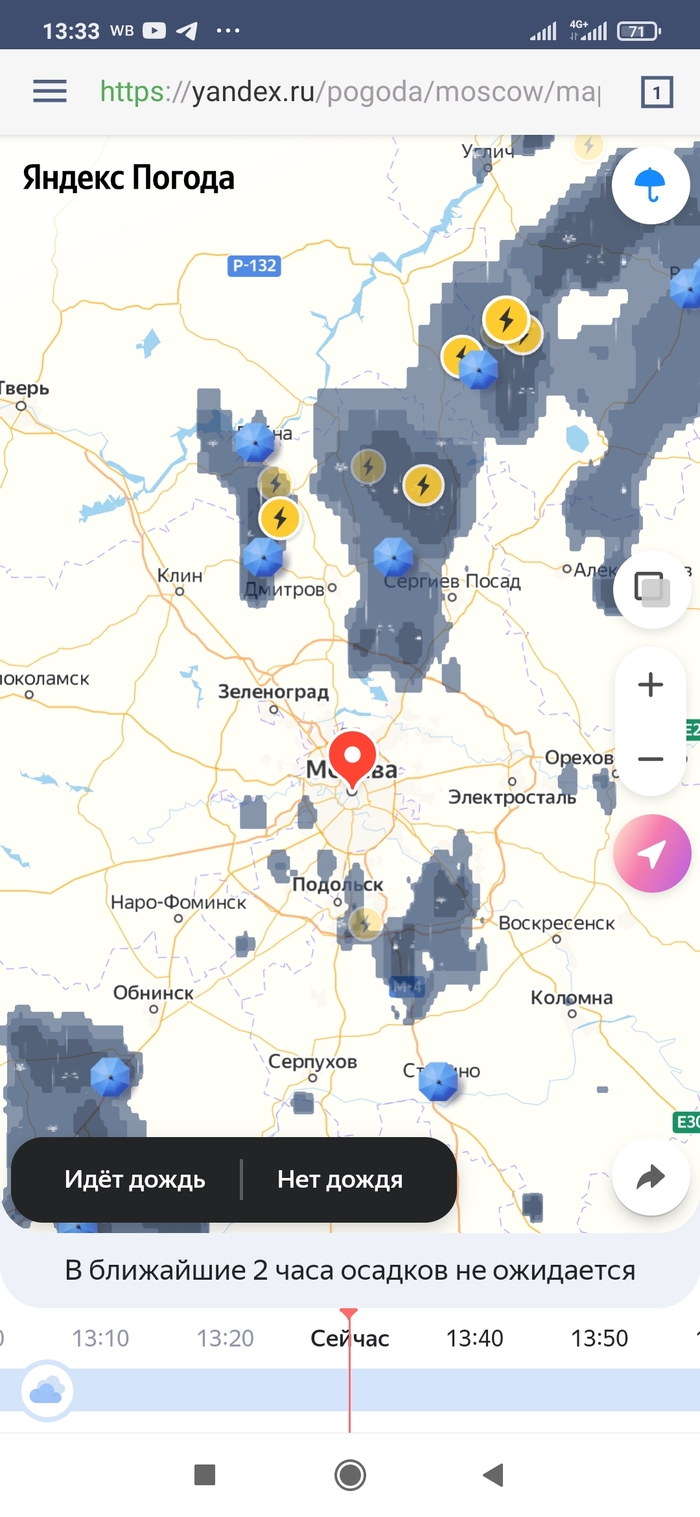
Task: Open the map layers selector
Action: pyautogui.click(x=651, y=589)
